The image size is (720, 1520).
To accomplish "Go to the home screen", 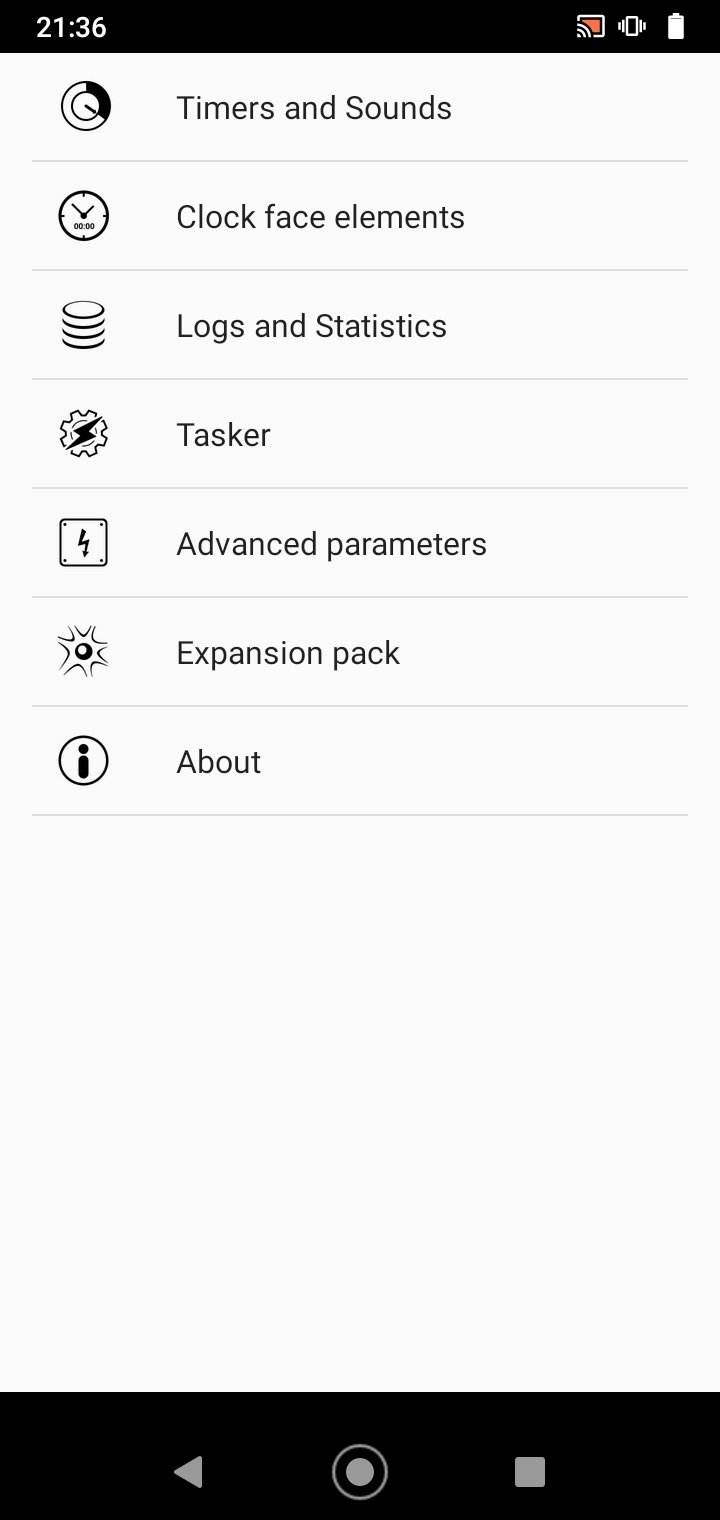I will (x=360, y=1472).
